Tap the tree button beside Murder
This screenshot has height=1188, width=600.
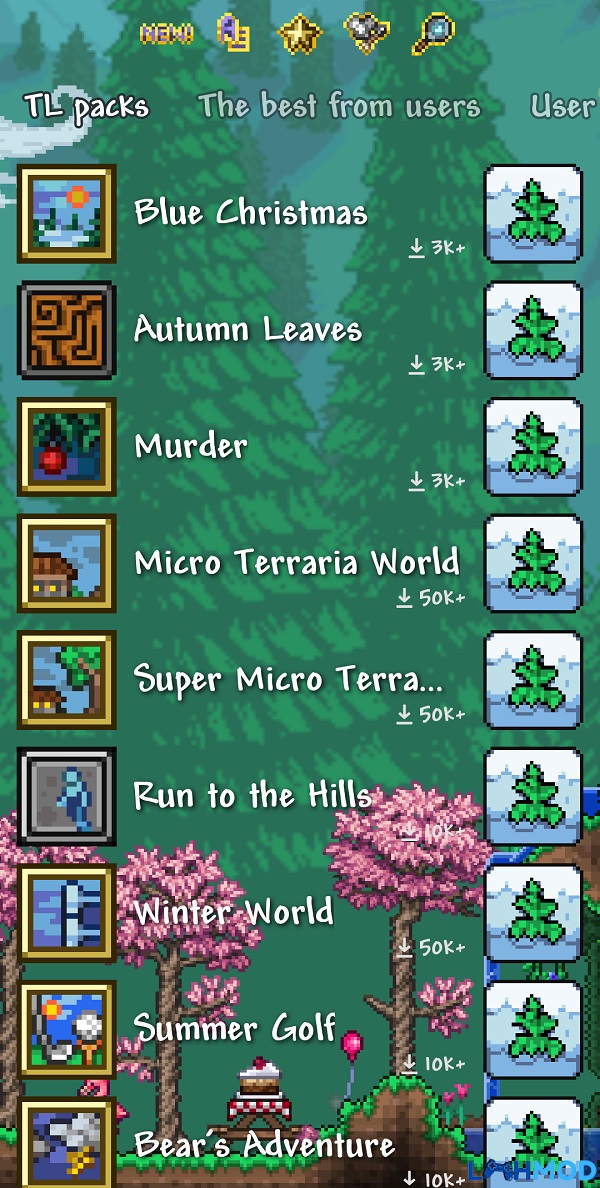(533, 447)
